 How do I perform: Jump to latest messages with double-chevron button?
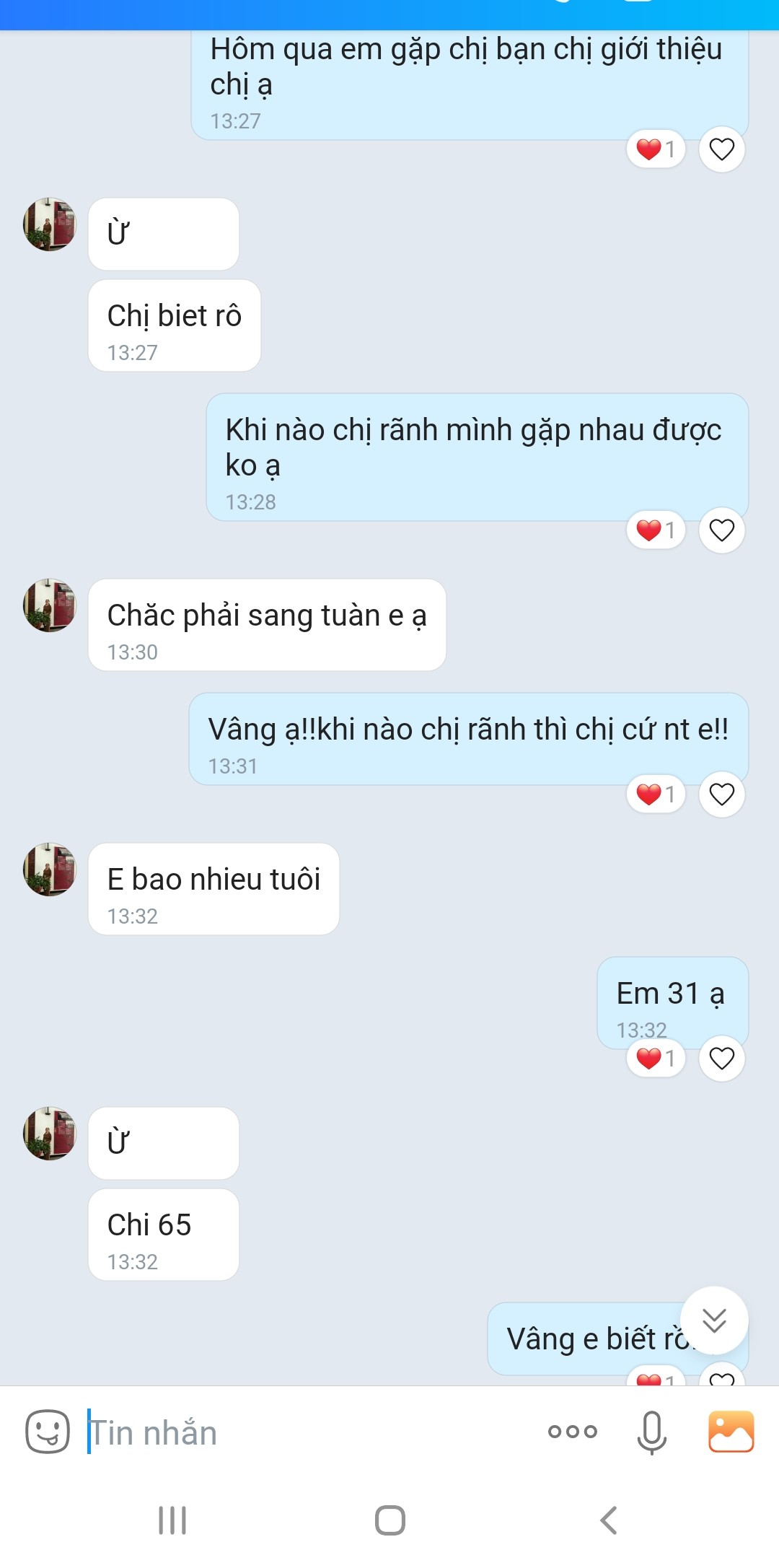(714, 1320)
